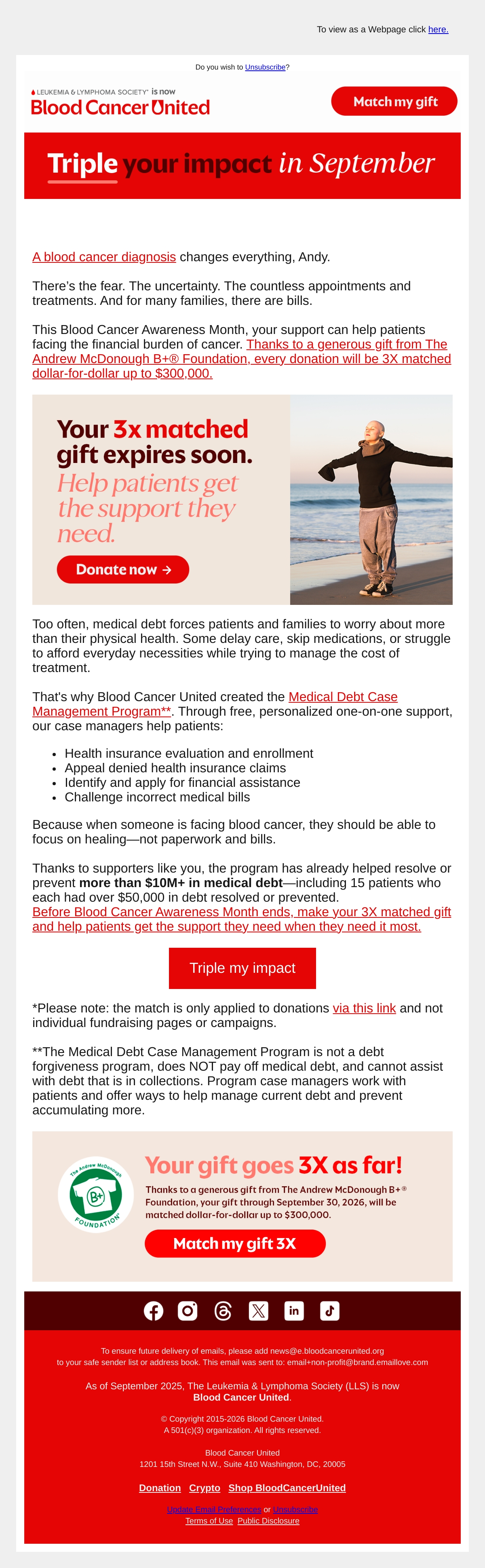Open 'A blood cancer diagnosis' link

[104, 257]
